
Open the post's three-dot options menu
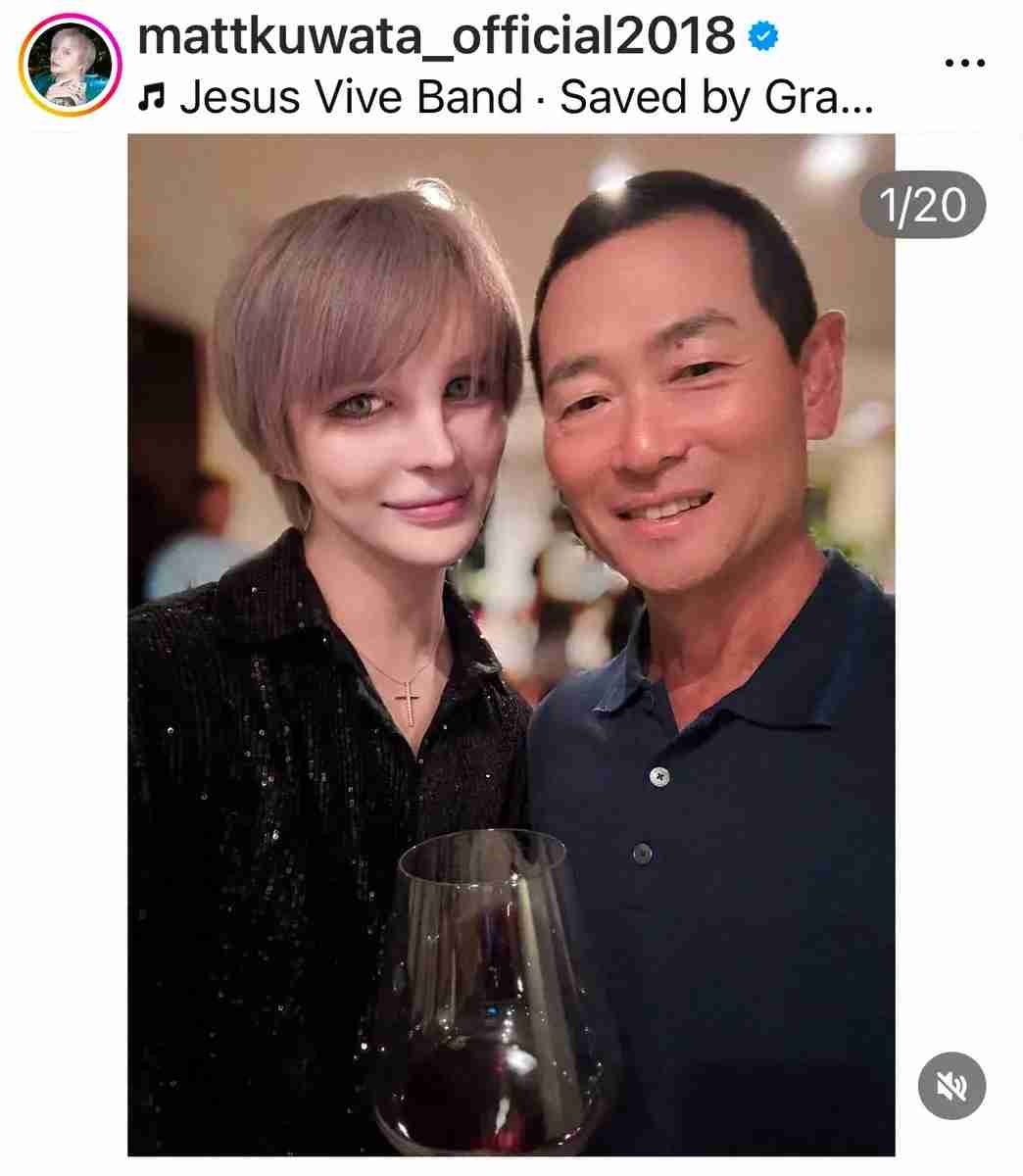pos(963,63)
